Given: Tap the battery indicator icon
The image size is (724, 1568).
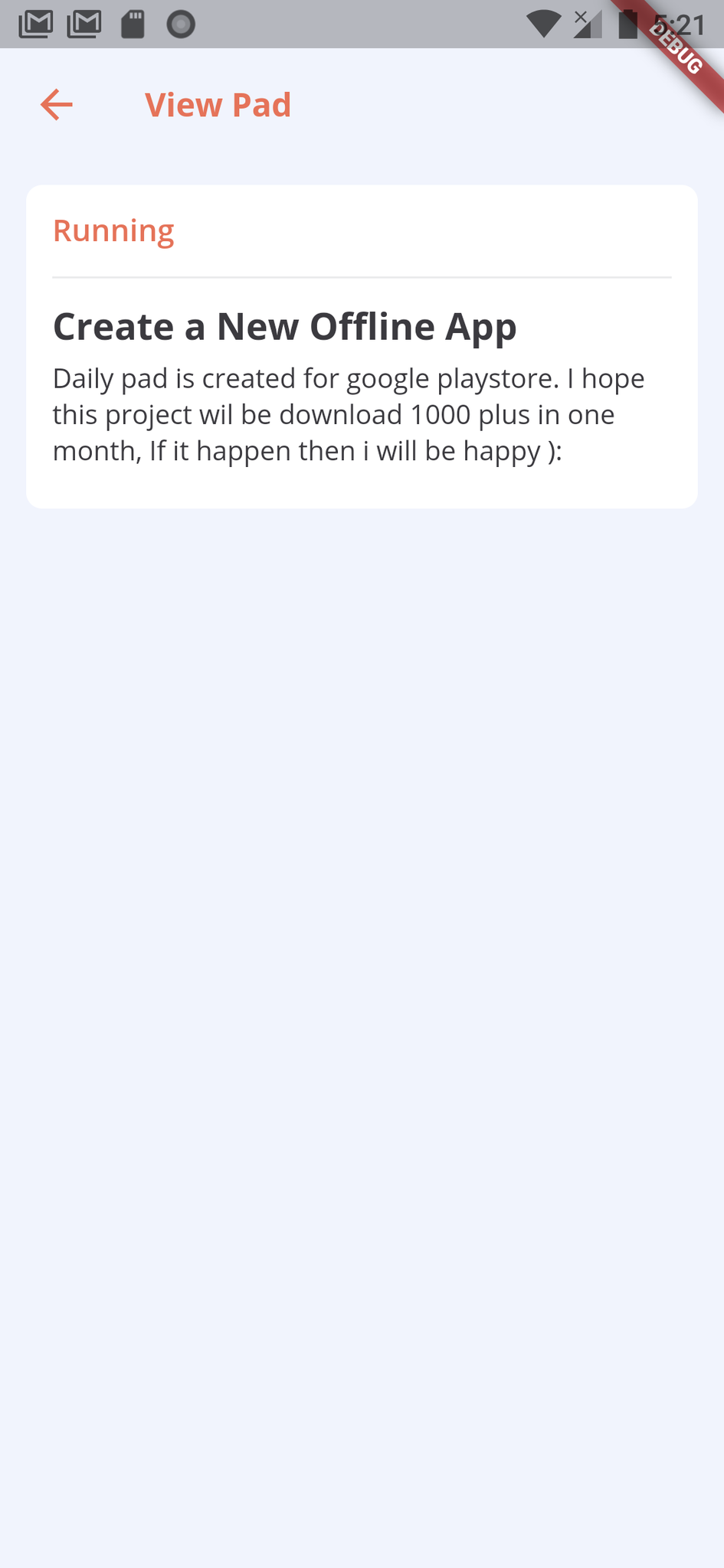Looking at the screenshot, I should [628, 24].
